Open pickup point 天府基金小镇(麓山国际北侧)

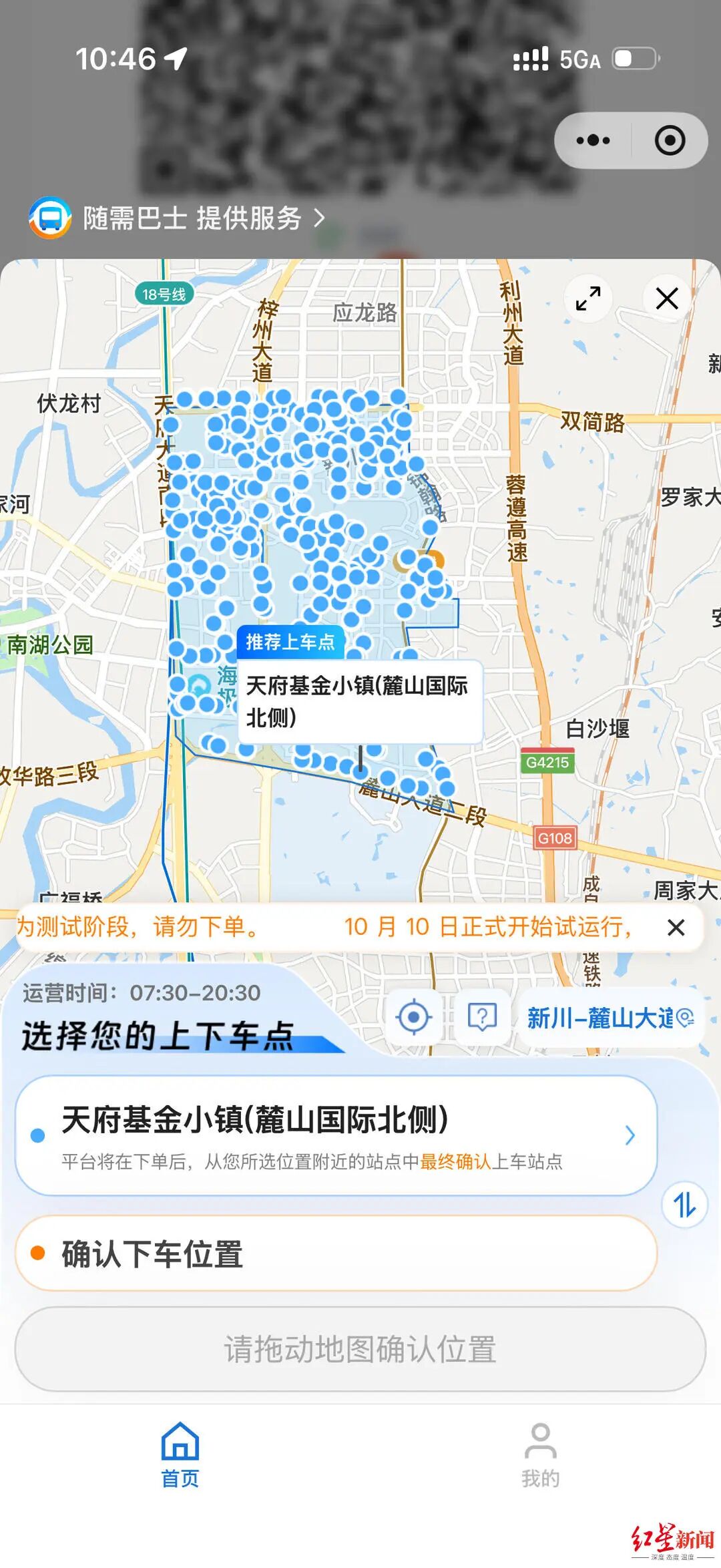(x=336, y=1135)
